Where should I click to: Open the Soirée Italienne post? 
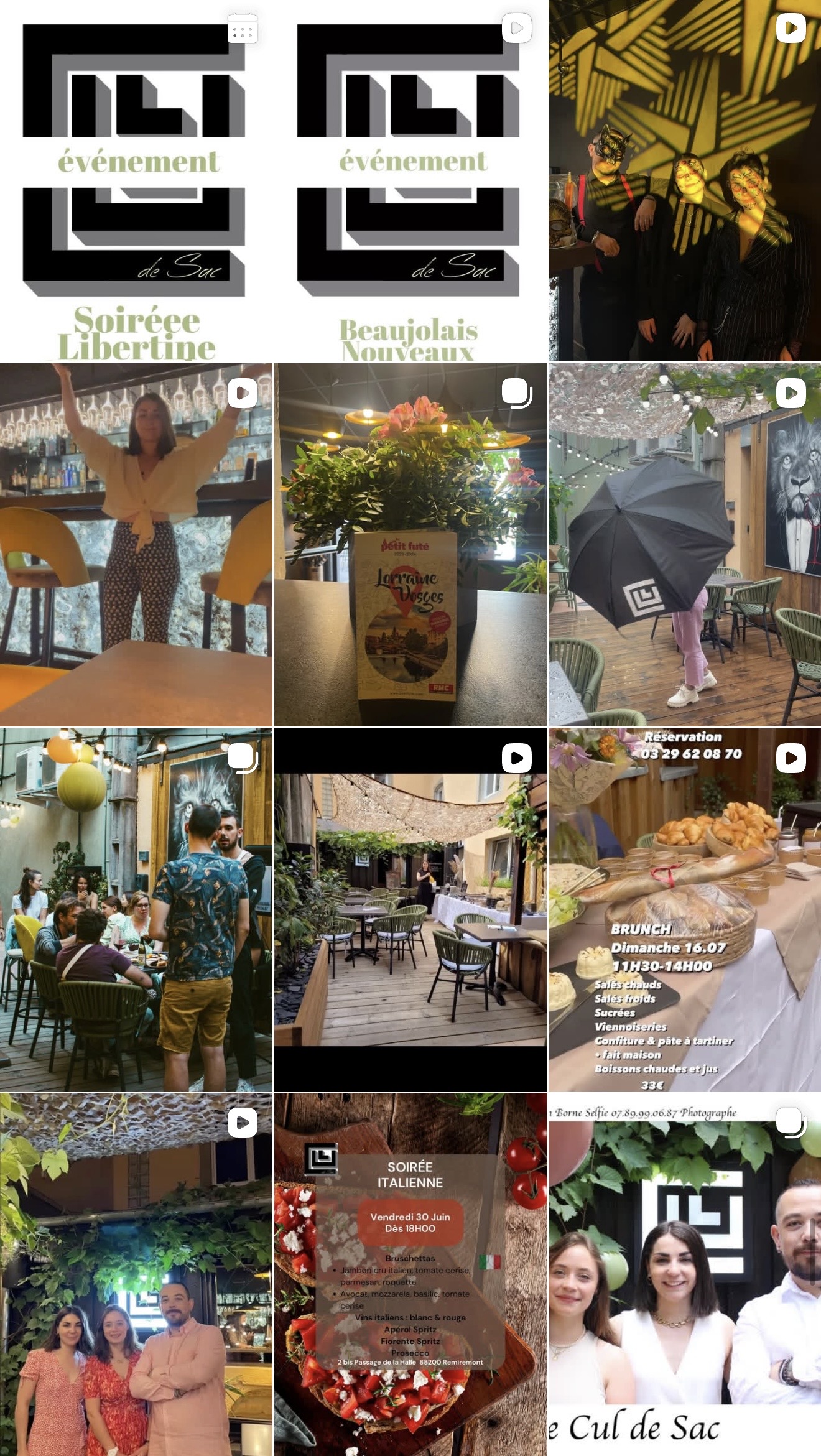[410, 1275]
